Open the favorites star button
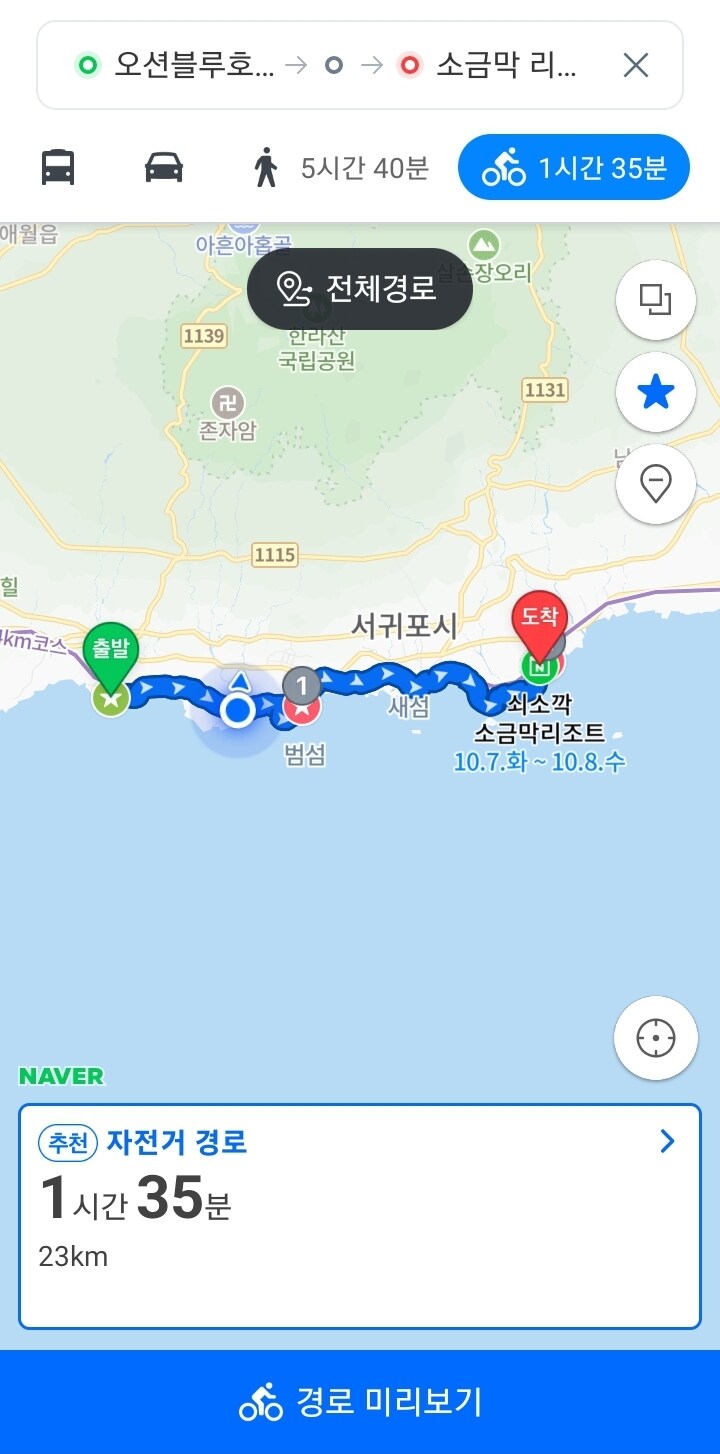 coord(656,393)
